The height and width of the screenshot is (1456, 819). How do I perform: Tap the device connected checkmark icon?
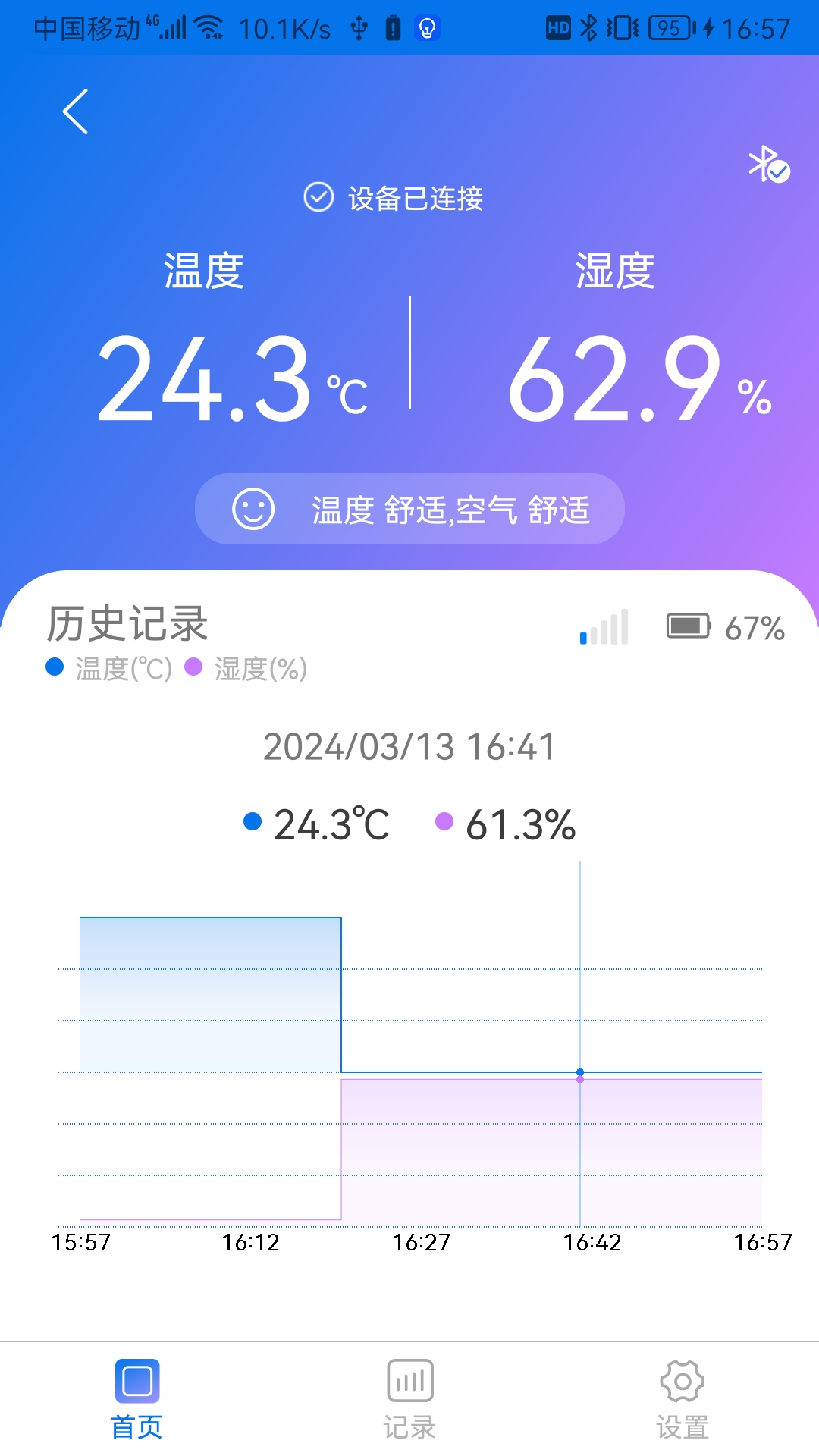click(318, 197)
